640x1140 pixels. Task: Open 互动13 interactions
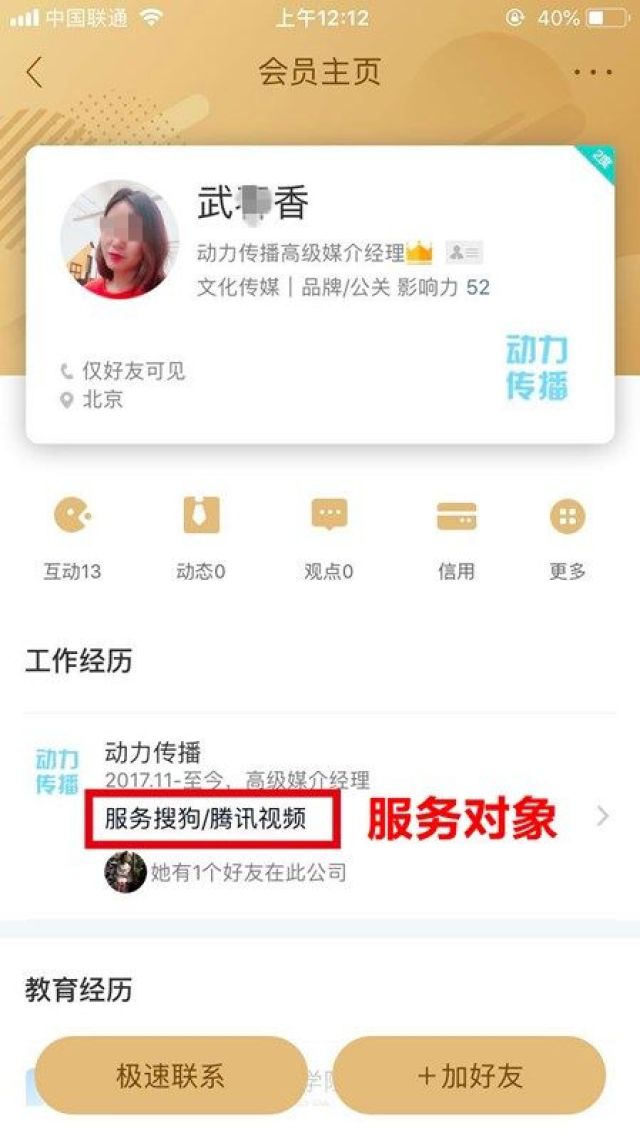(x=72, y=538)
